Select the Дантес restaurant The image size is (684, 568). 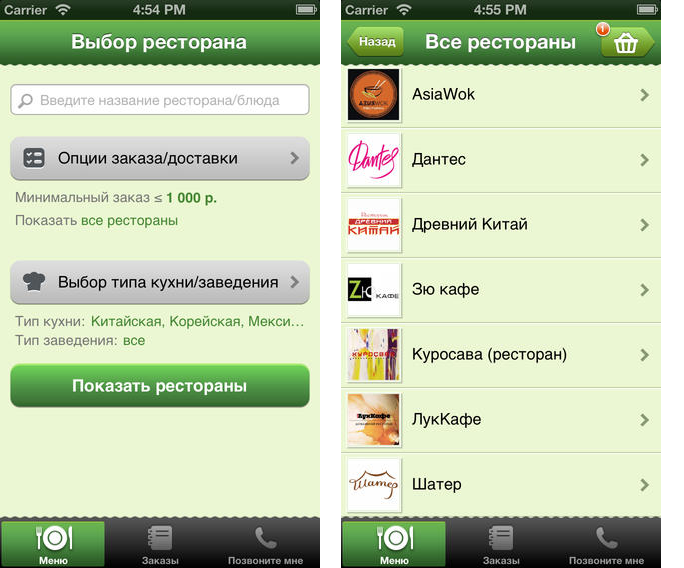(x=500, y=160)
